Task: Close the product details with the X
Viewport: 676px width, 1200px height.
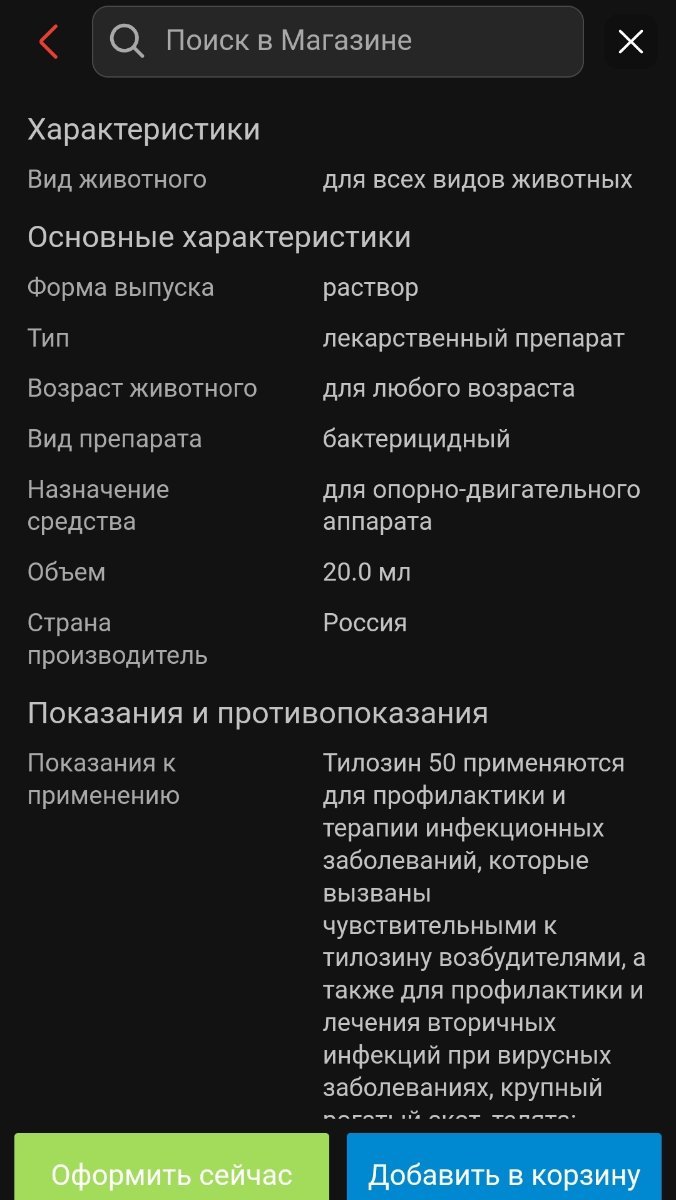Action: coord(630,42)
